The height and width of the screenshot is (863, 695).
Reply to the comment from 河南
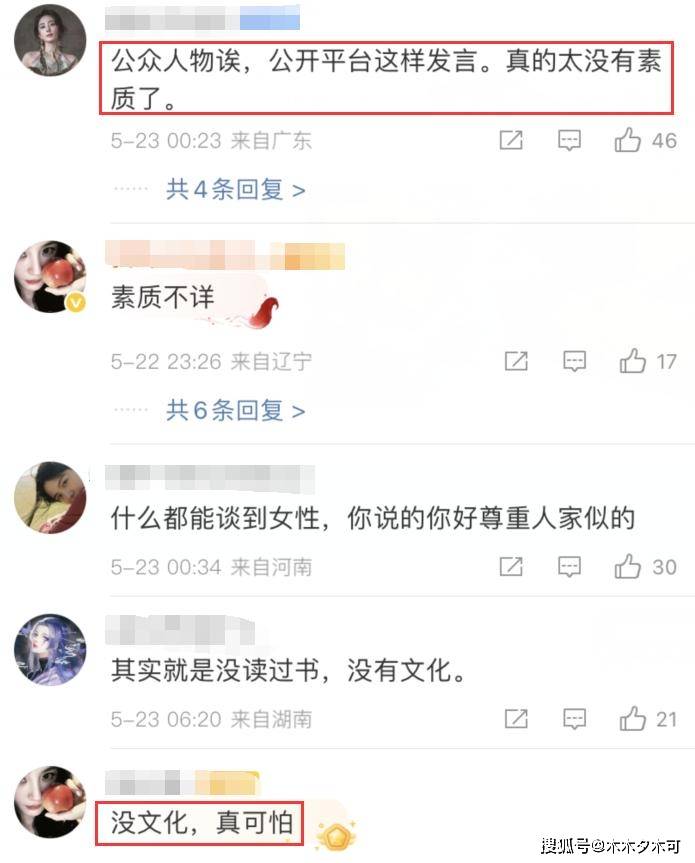click(x=569, y=567)
